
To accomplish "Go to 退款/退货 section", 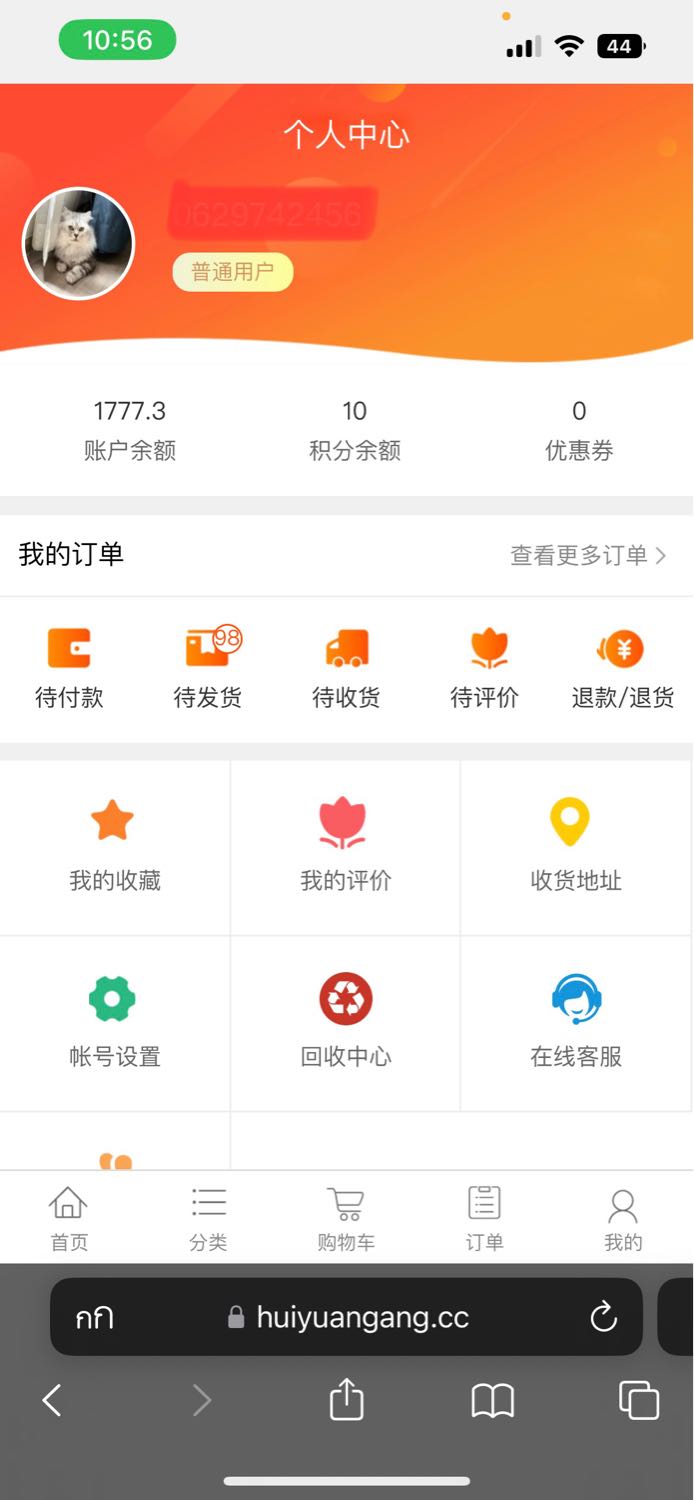I will (x=623, y=667).
